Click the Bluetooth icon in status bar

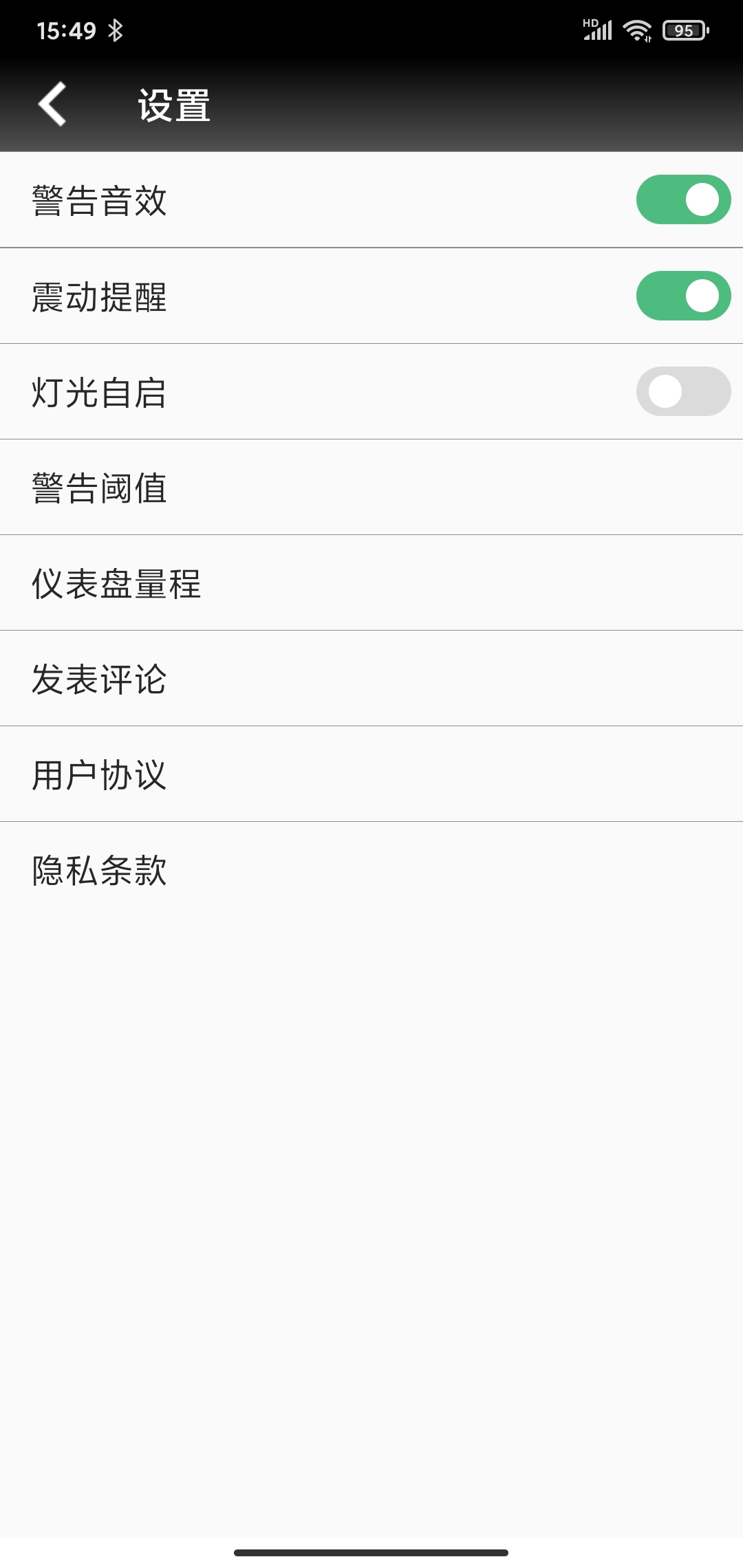(116, 29)
